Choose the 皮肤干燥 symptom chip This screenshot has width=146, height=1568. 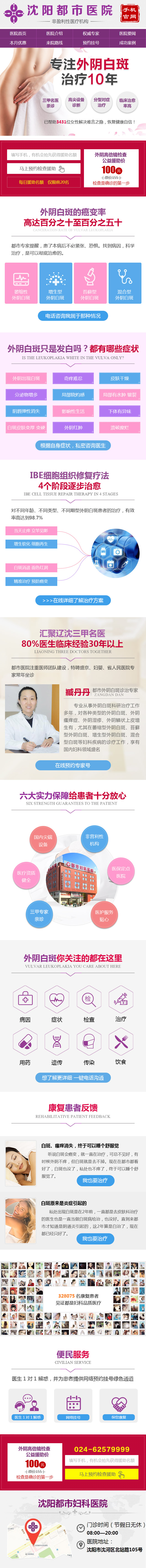tap(120, 378)
